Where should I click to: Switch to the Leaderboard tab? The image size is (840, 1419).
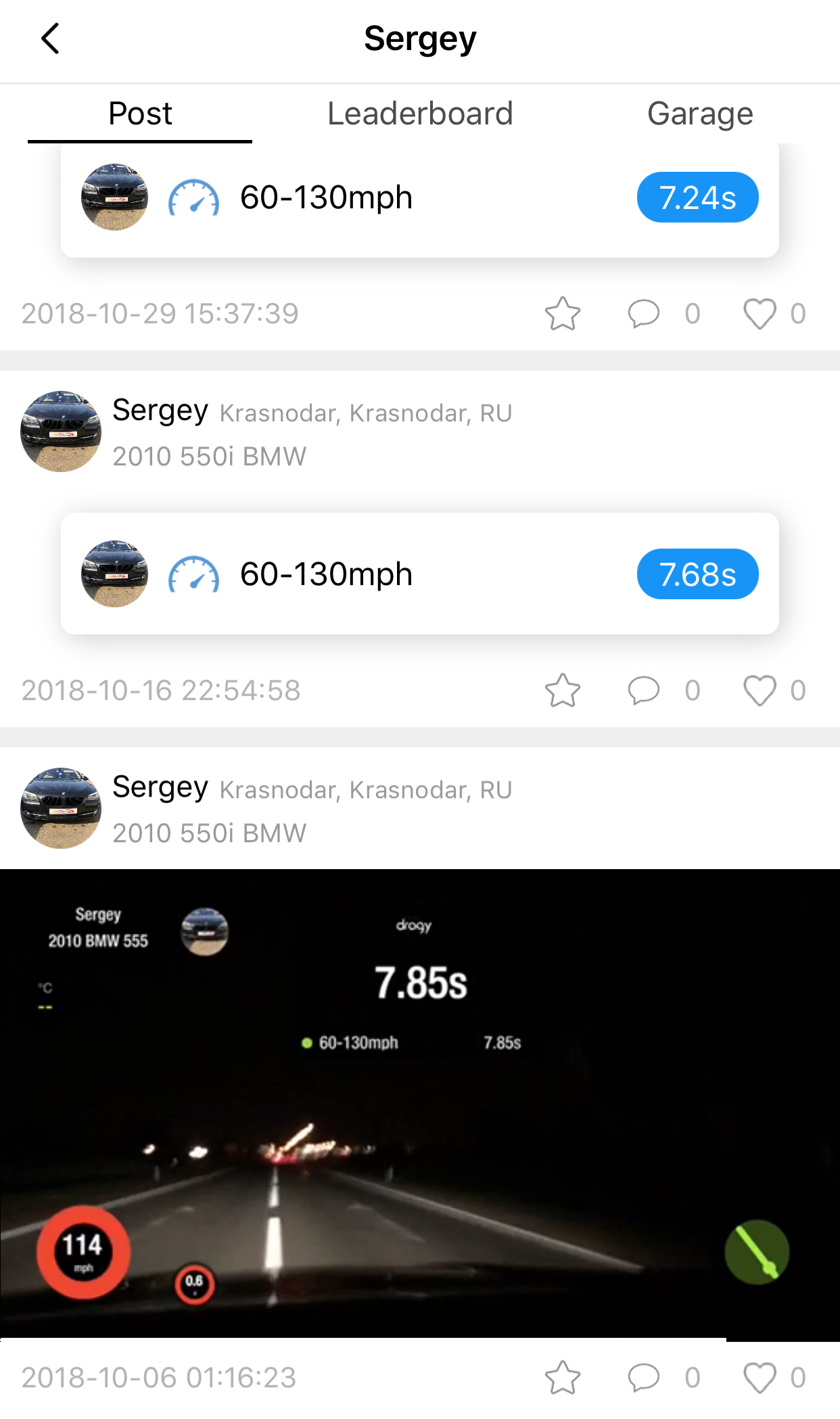click(420, 114)
